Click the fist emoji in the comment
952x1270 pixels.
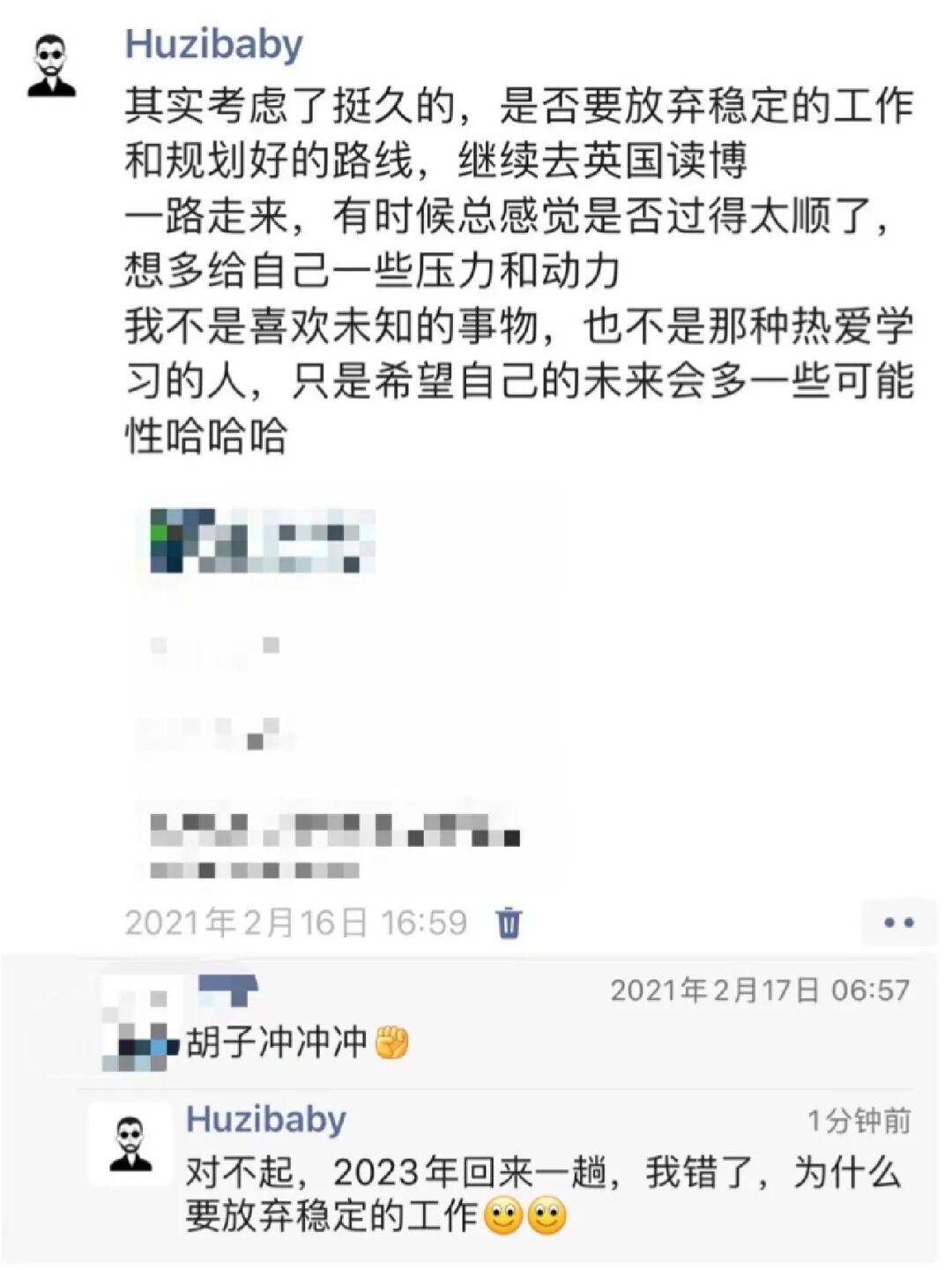click(392, 1043)
